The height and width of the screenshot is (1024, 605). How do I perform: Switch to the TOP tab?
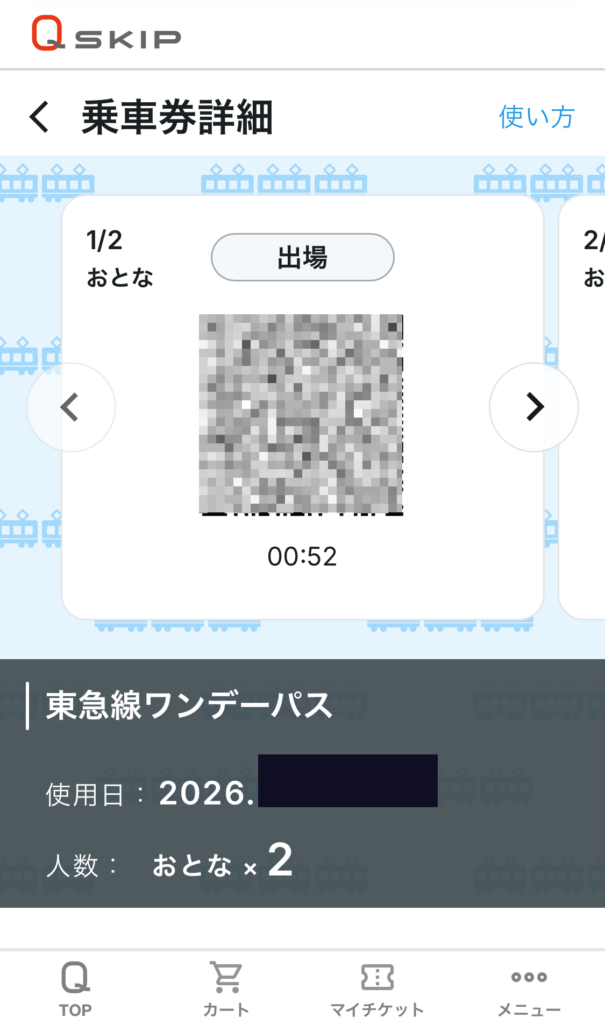75,988
